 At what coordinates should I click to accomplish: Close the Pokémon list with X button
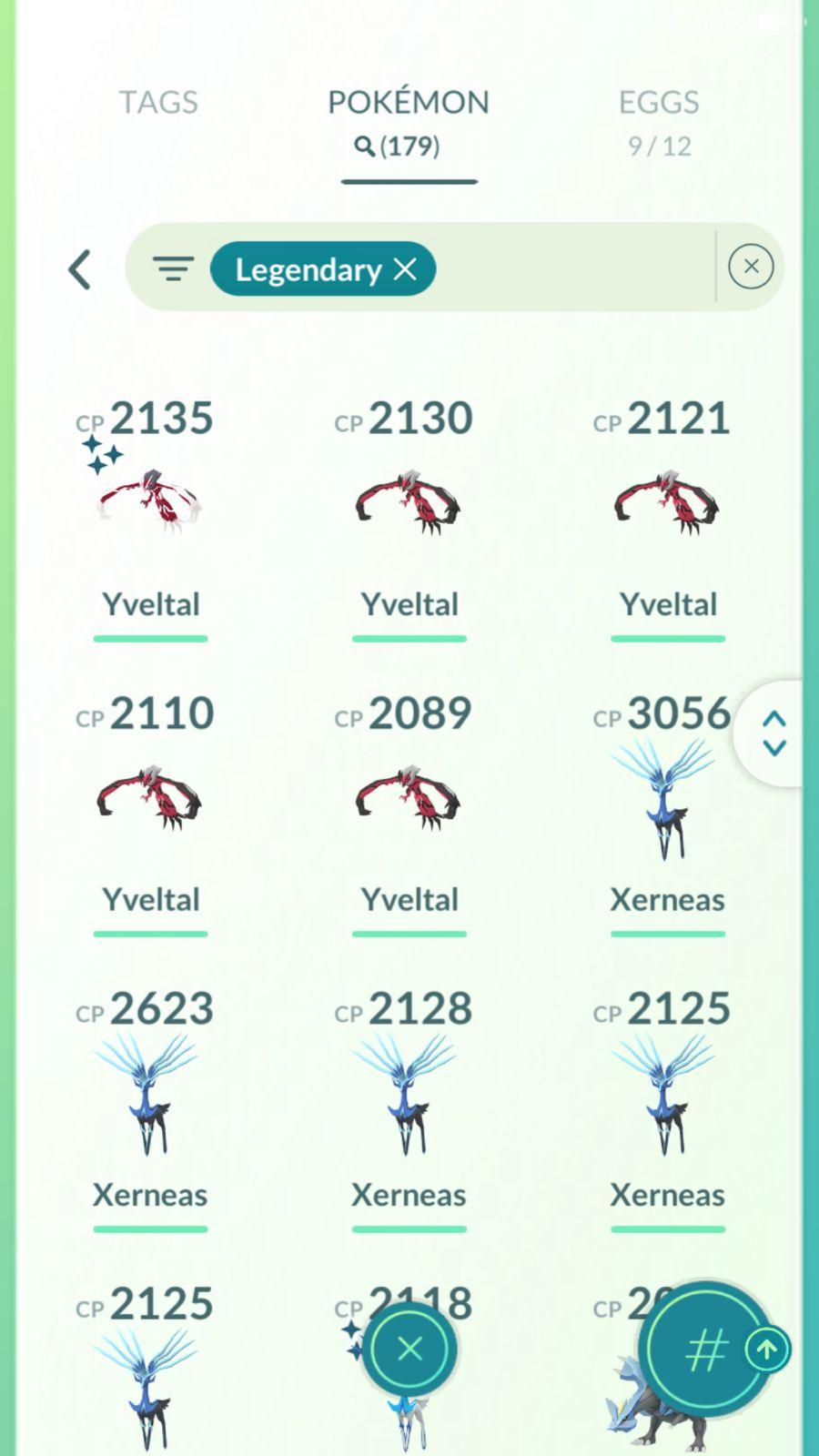tap(409, 1349)
